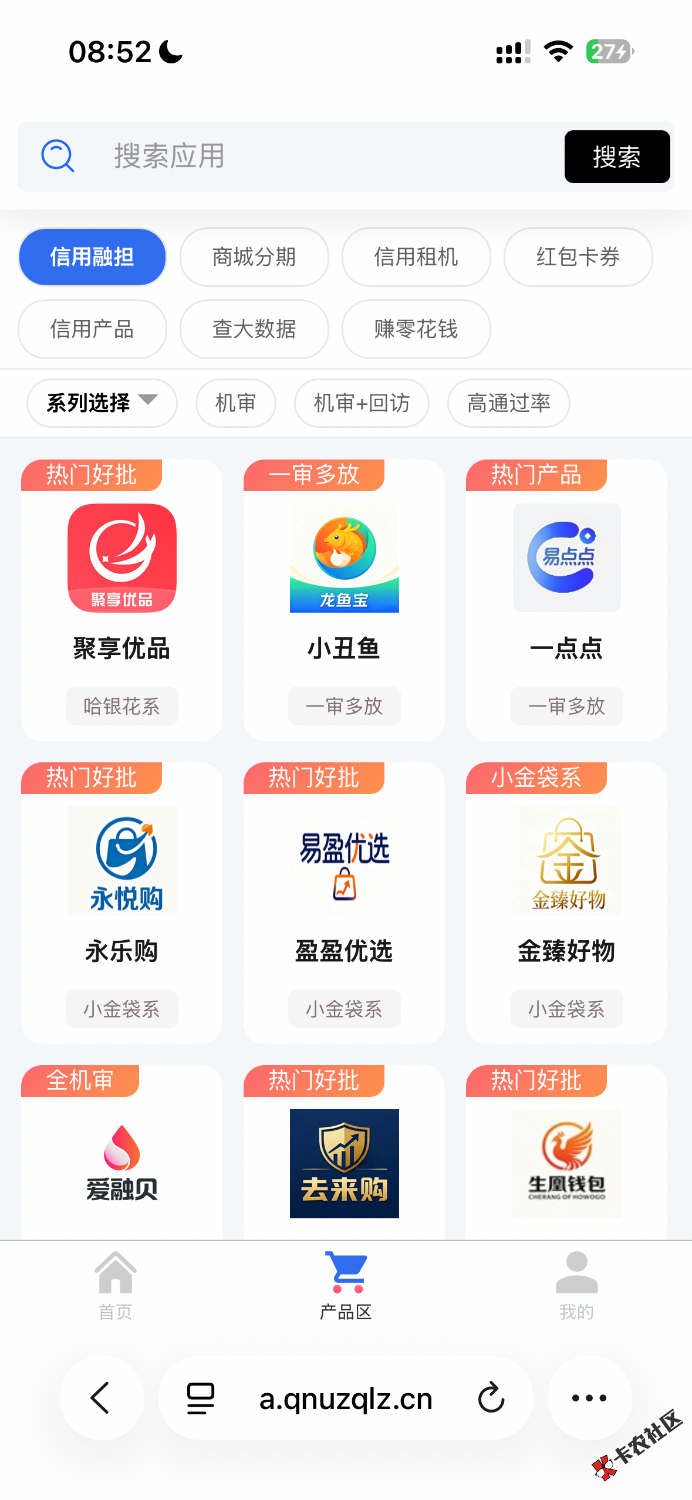This screenshot has height=1500, width=692.
Task: Filter by 机审+回访
Action: click(361, 403)
